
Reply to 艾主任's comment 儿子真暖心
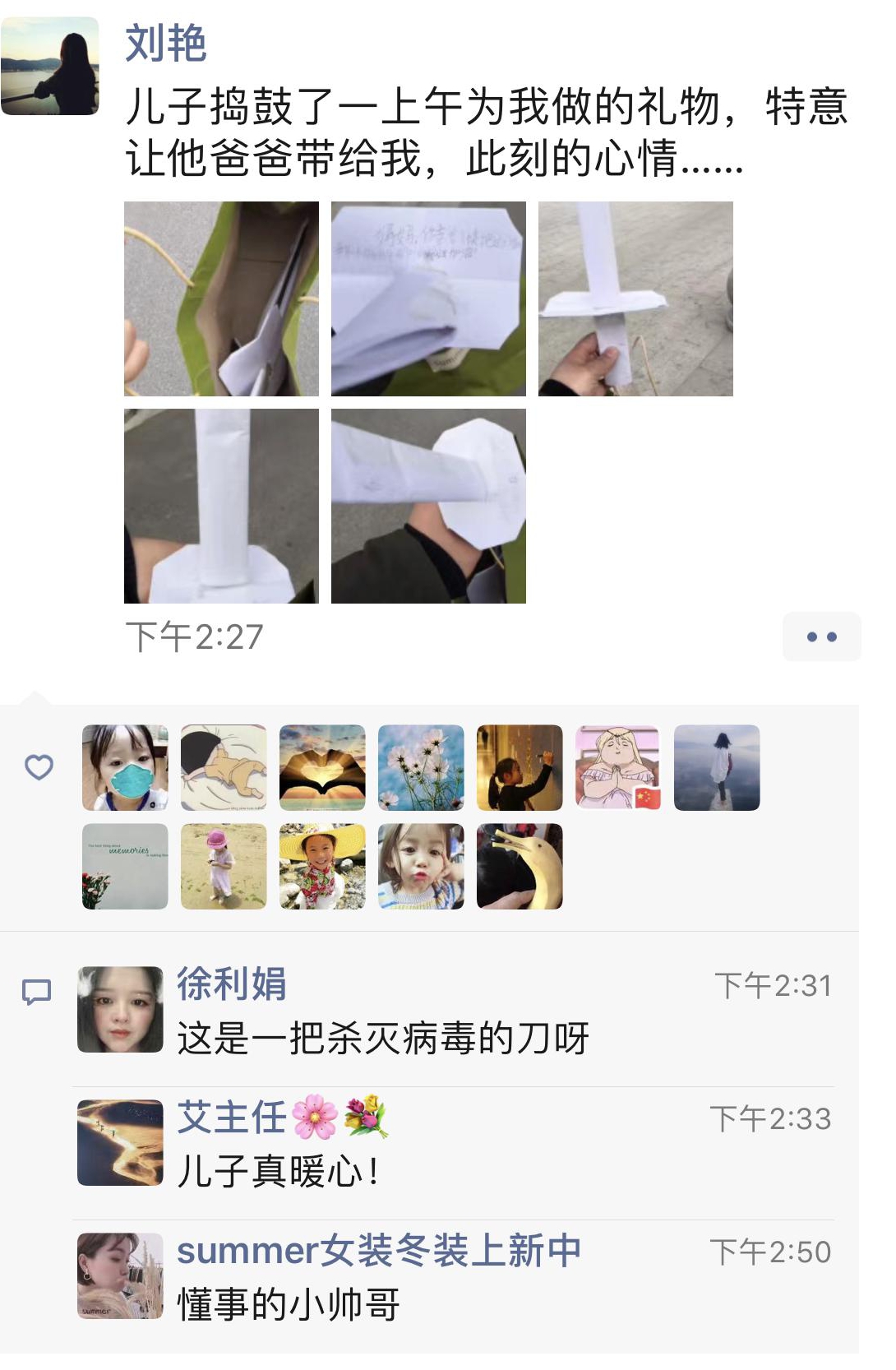(x=278, y=1171)
